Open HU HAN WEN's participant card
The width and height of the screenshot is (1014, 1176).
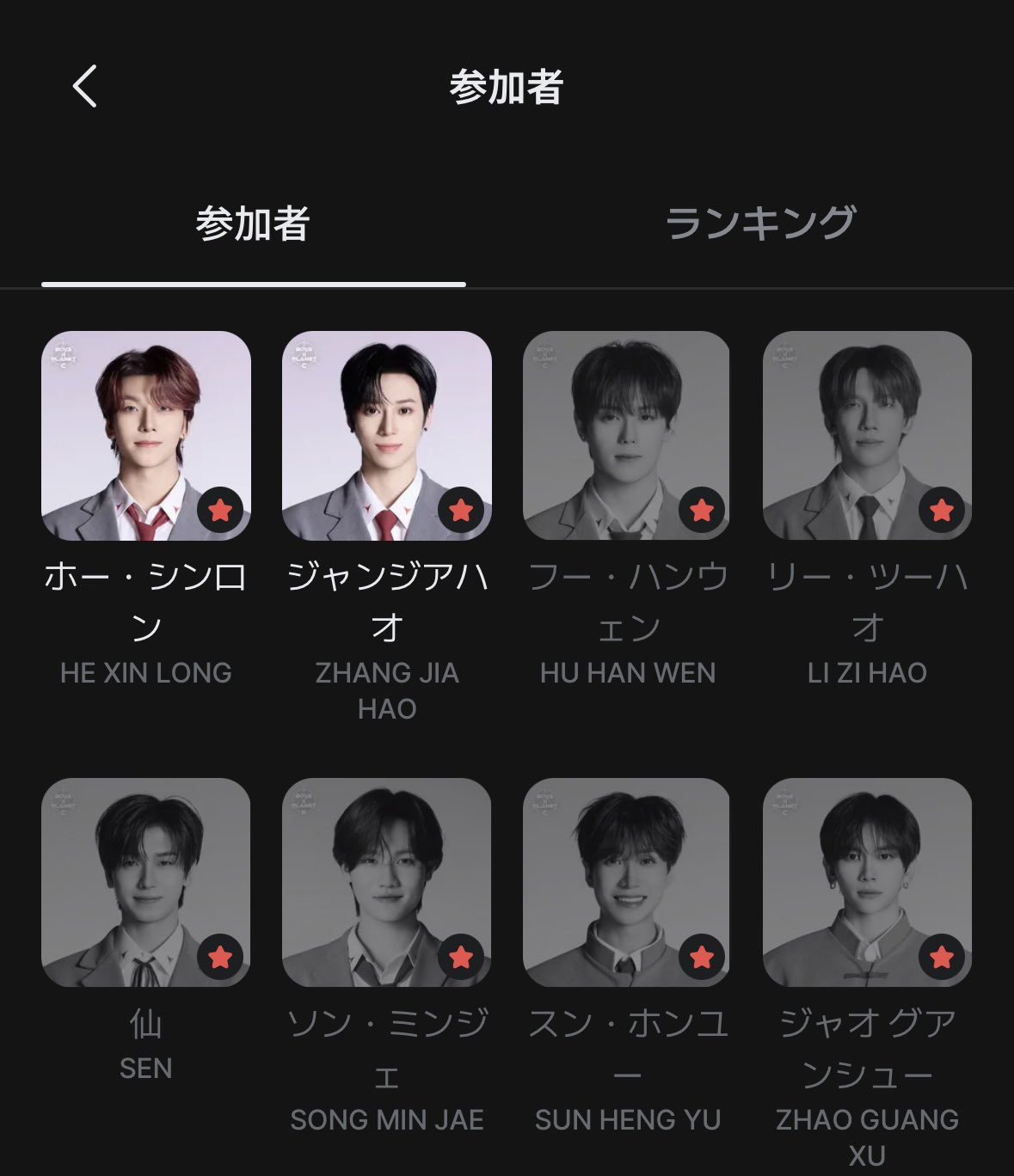(x=627, y=436)
